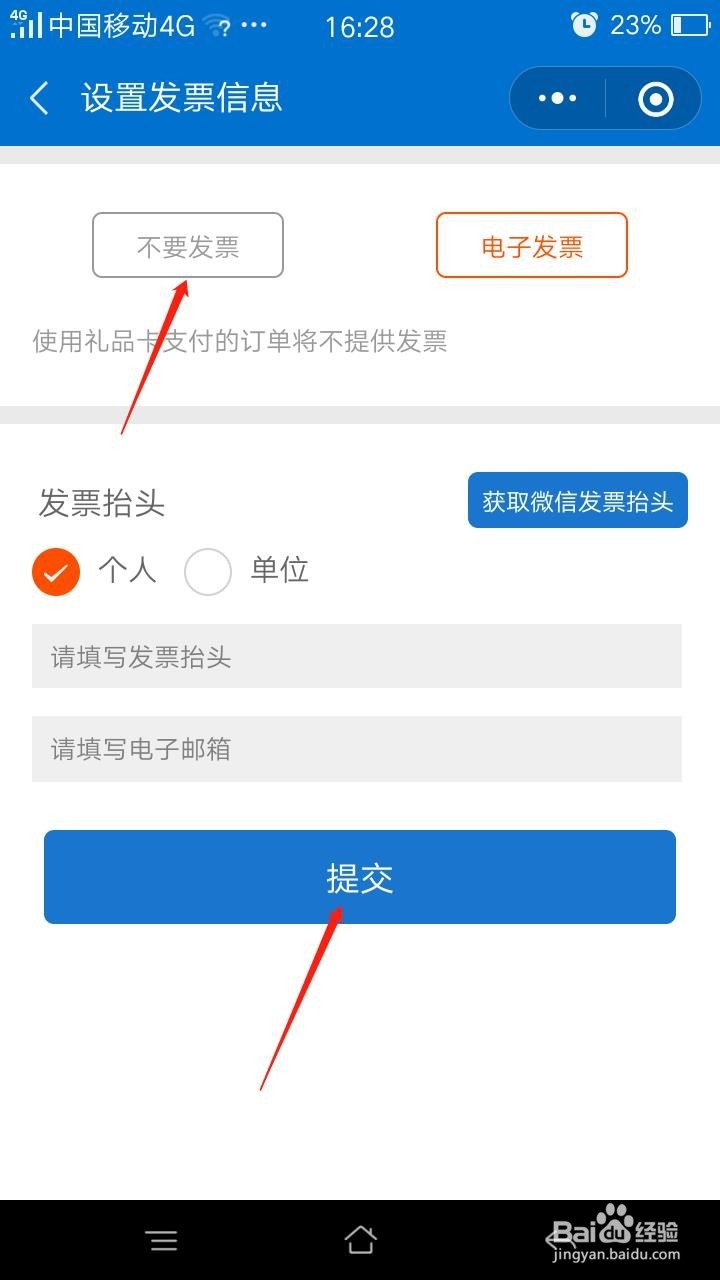Open the mini program options menu (three dots)
Image resolution: width=720 pixels, height=1280 pixels.
pyautogui.click(x=556, y=97)
